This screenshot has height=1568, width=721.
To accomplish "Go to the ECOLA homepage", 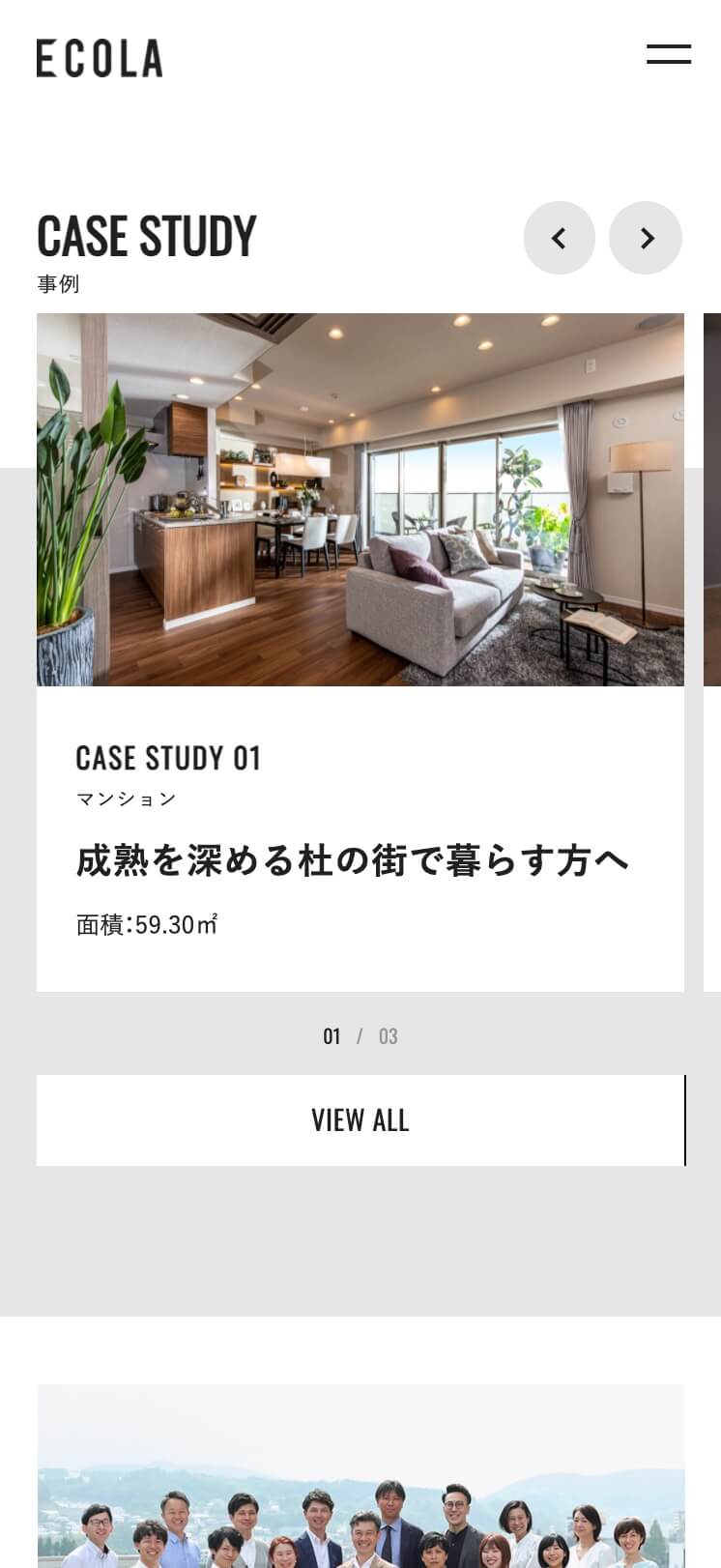I will (100, 58).
